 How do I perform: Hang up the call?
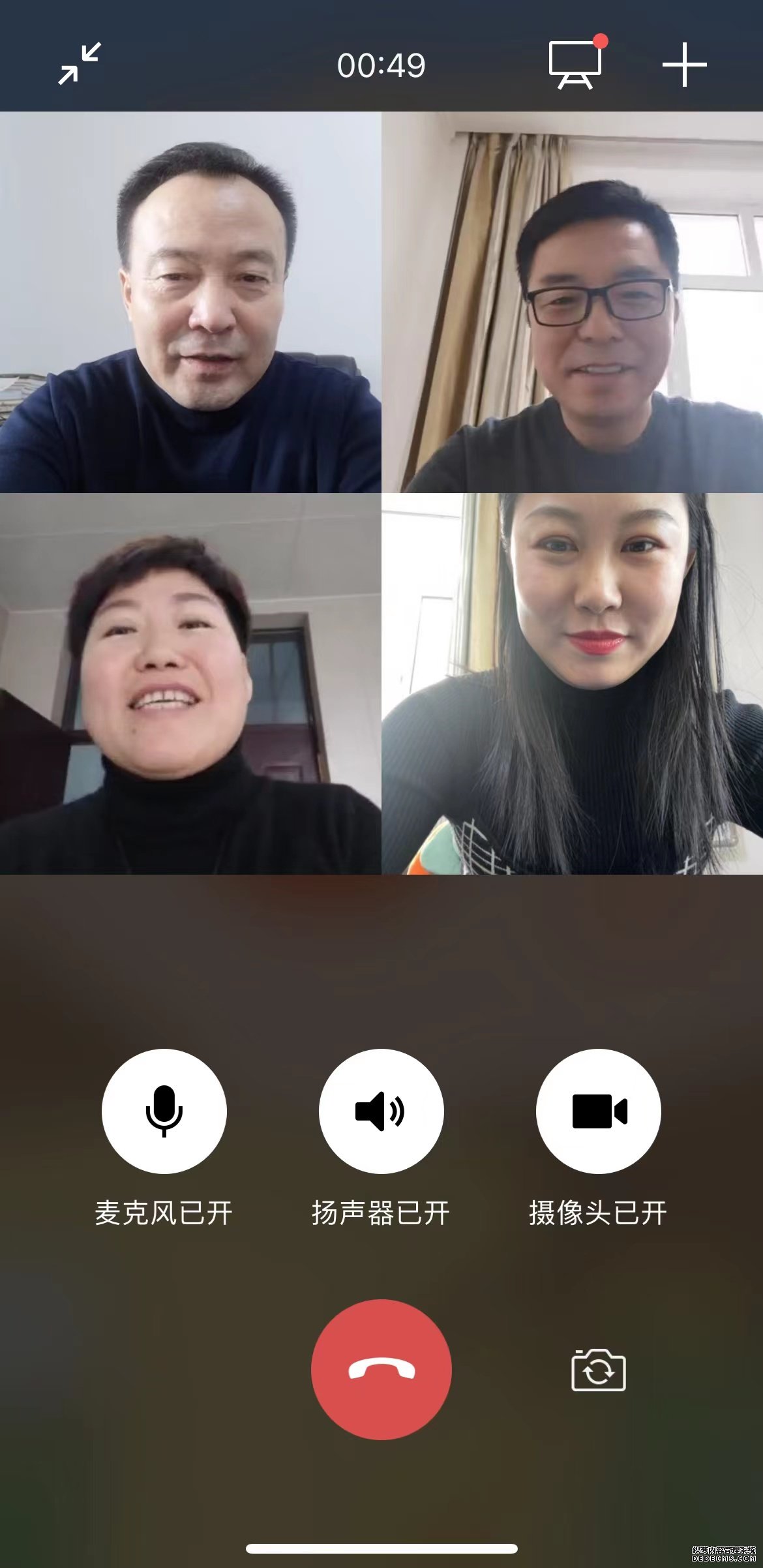coord(381,1369)
